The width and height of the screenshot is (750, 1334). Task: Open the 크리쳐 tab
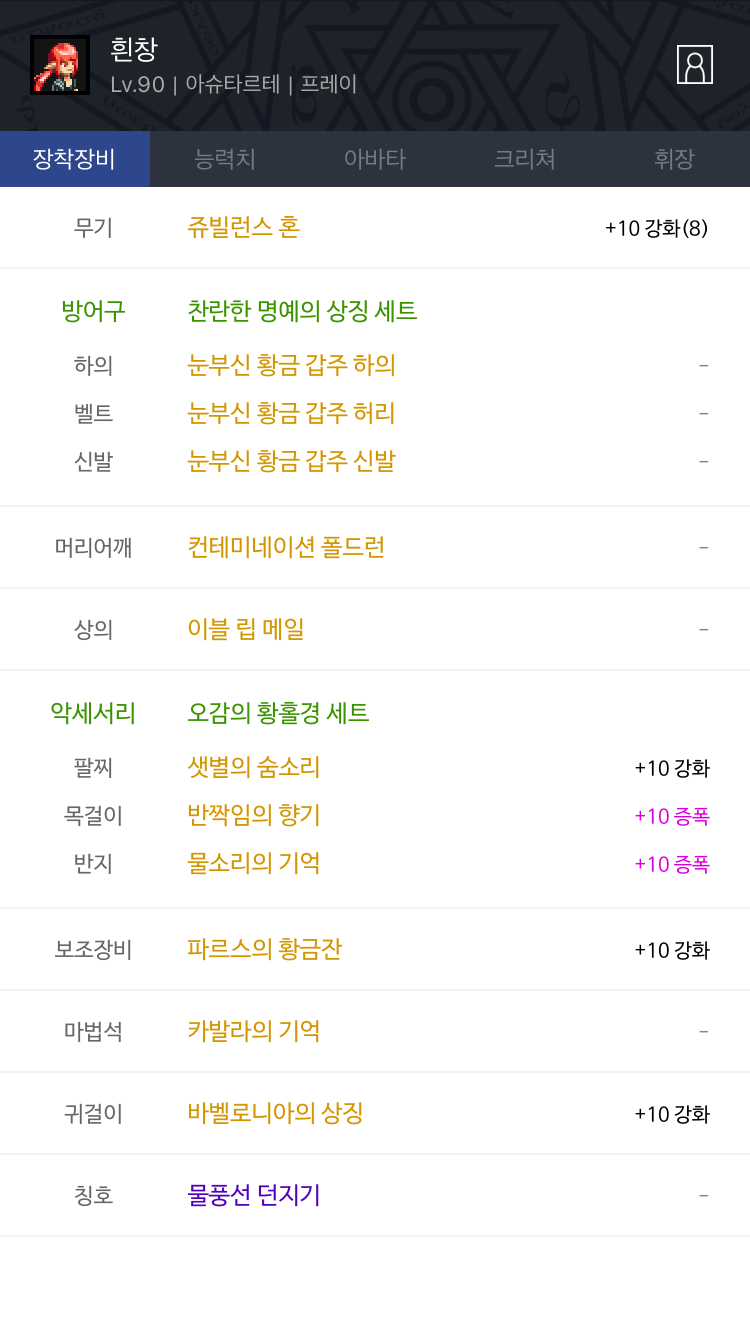click(x=525, y=159)
